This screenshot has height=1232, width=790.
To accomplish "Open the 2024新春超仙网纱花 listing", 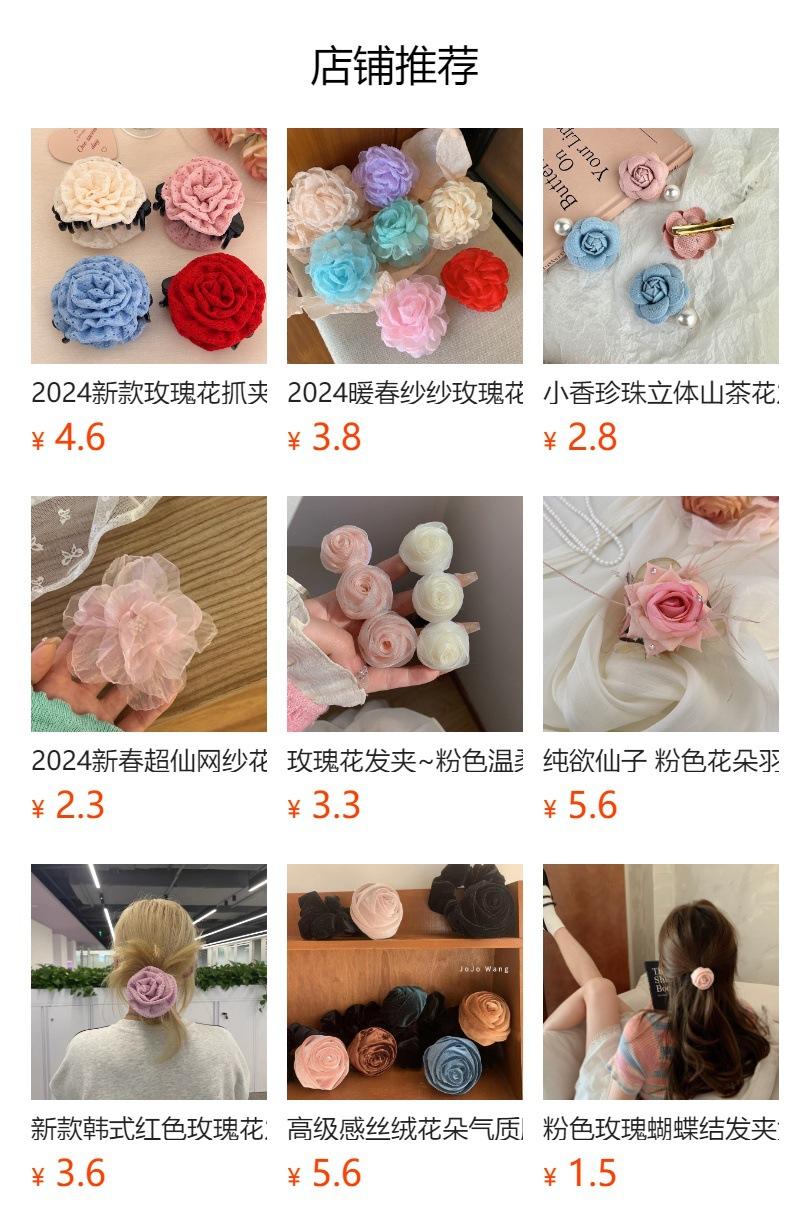I will [x=149, y=614].
